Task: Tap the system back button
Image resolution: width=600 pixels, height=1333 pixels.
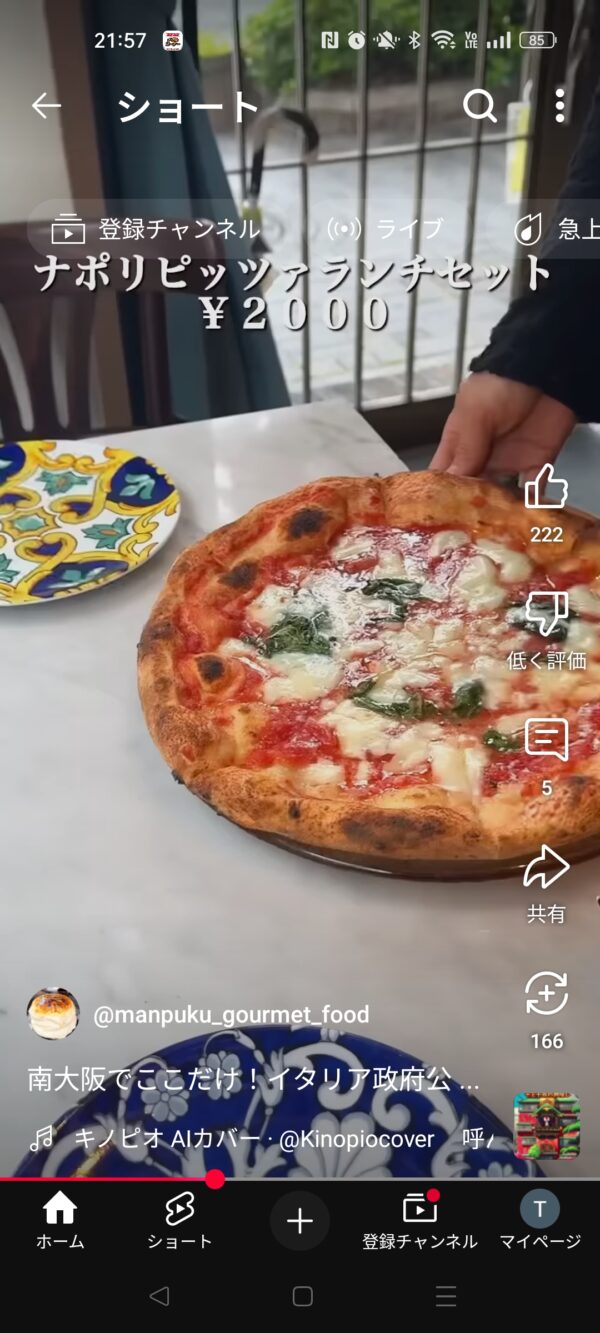Action: pyautogui.click(x=159, y=1297)
